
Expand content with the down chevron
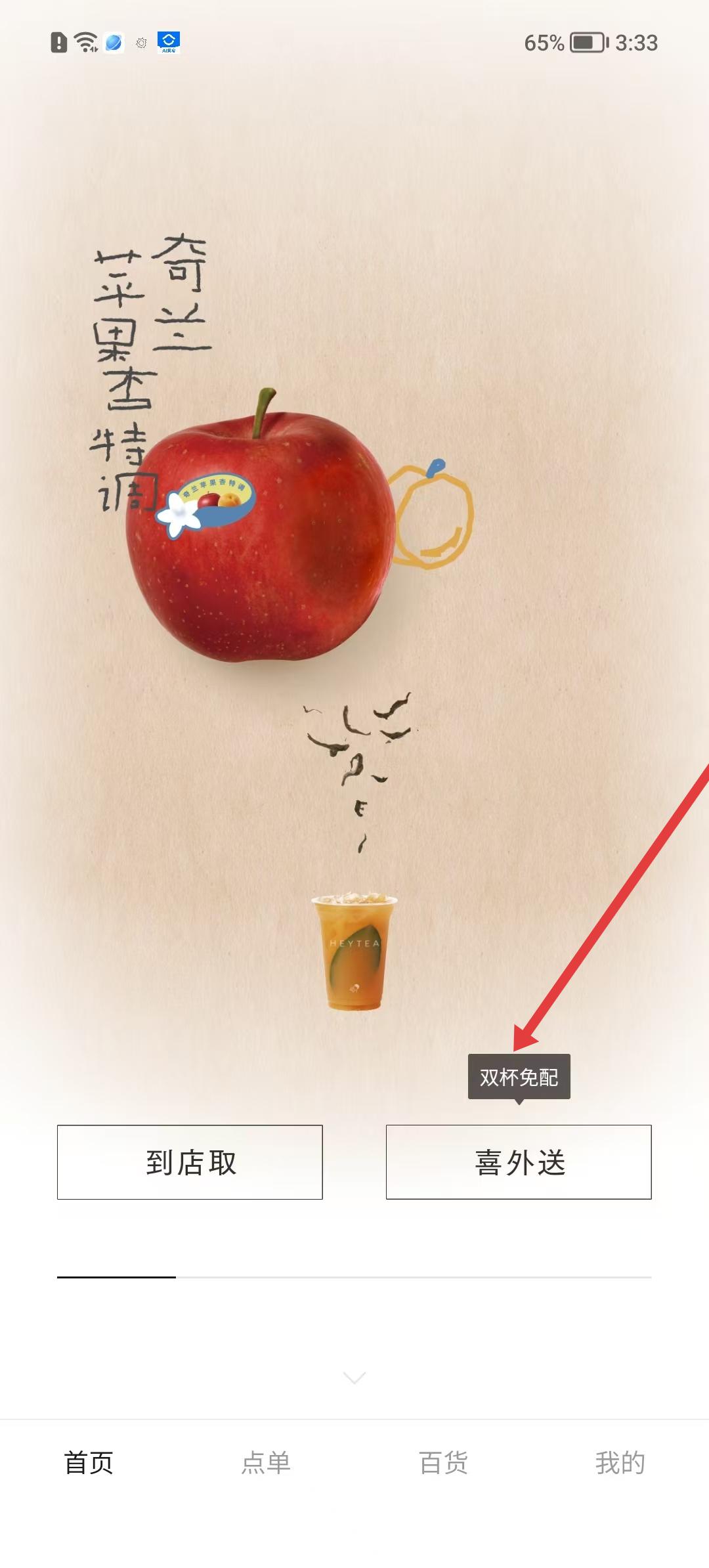pos(354,1378)
